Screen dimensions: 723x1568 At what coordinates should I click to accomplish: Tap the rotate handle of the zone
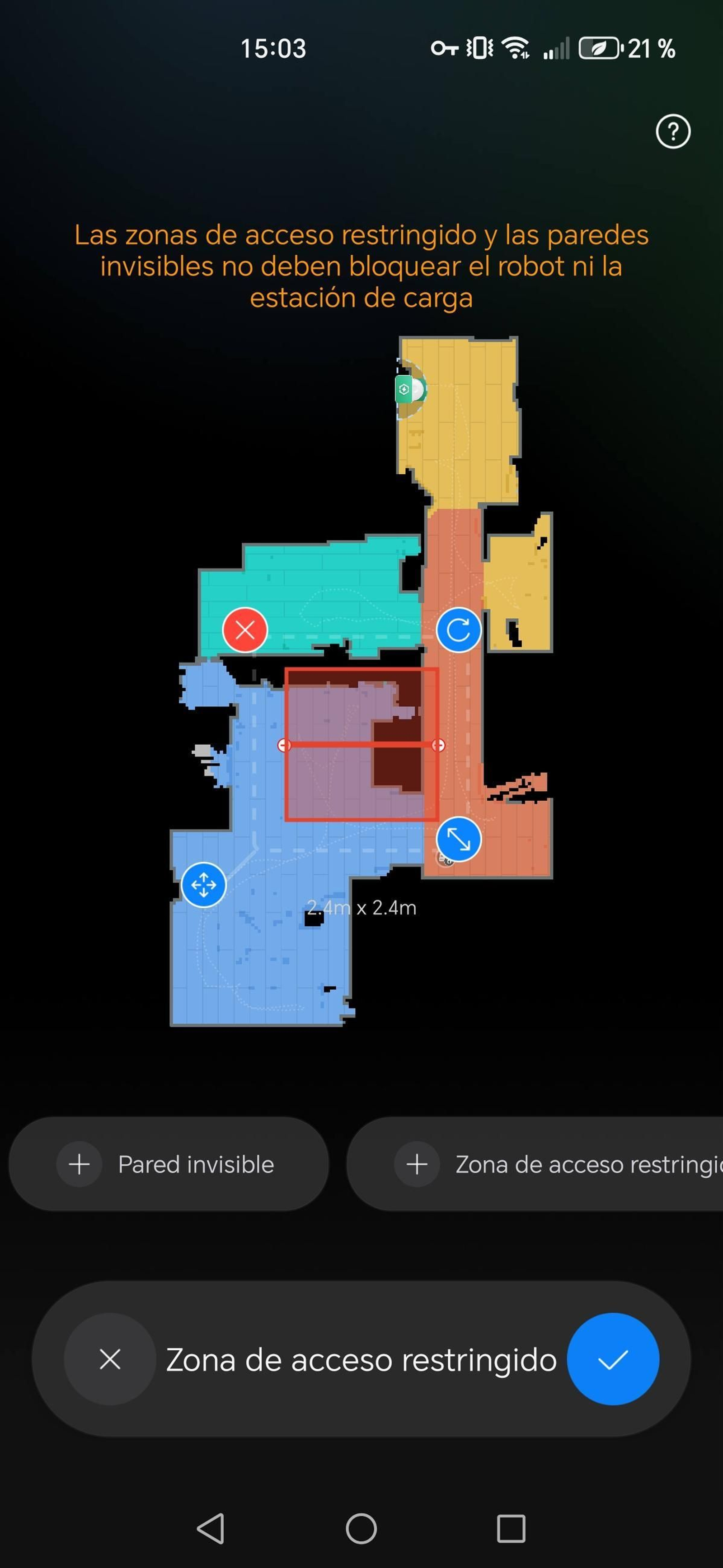(458, 630)
